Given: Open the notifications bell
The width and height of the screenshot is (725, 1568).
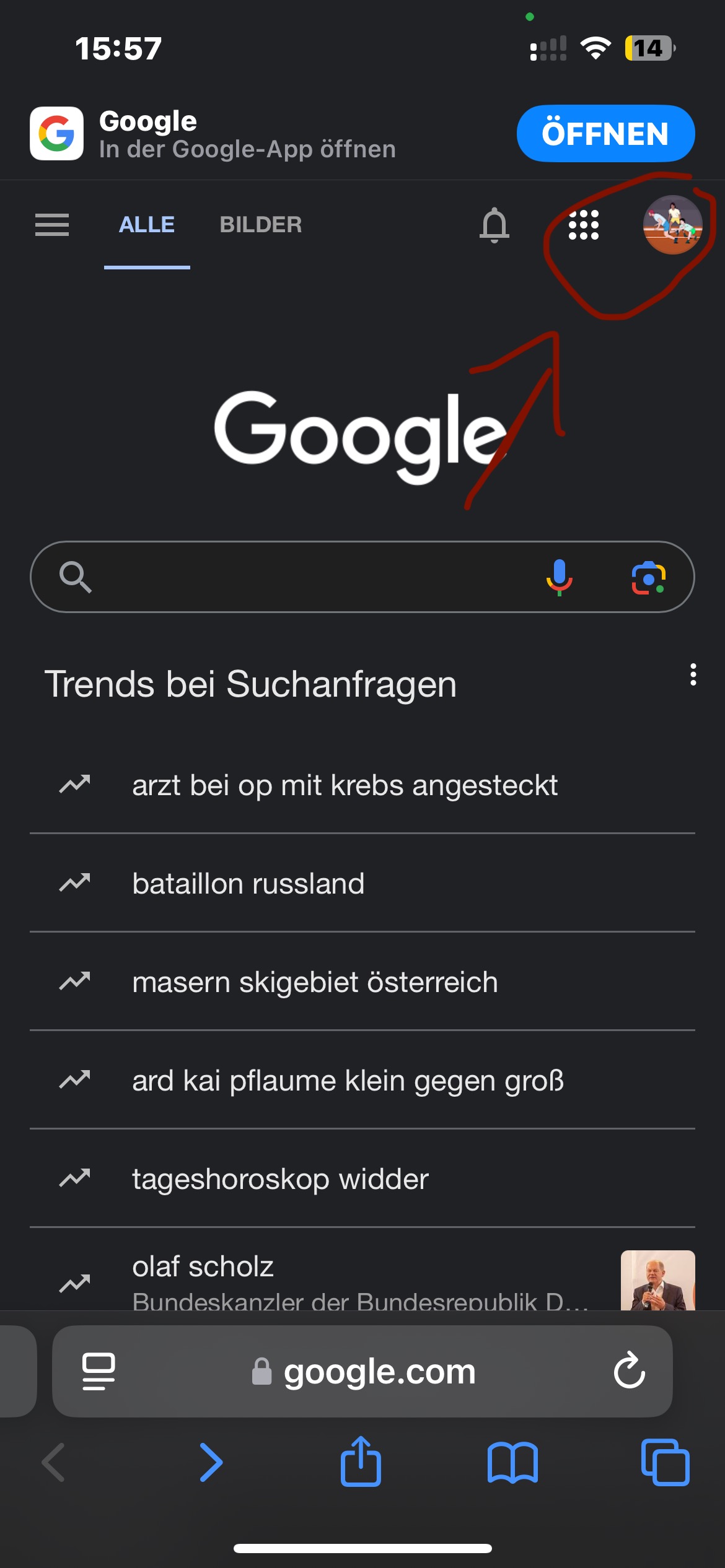Looking at the screenshot, I should click(494, 225).
